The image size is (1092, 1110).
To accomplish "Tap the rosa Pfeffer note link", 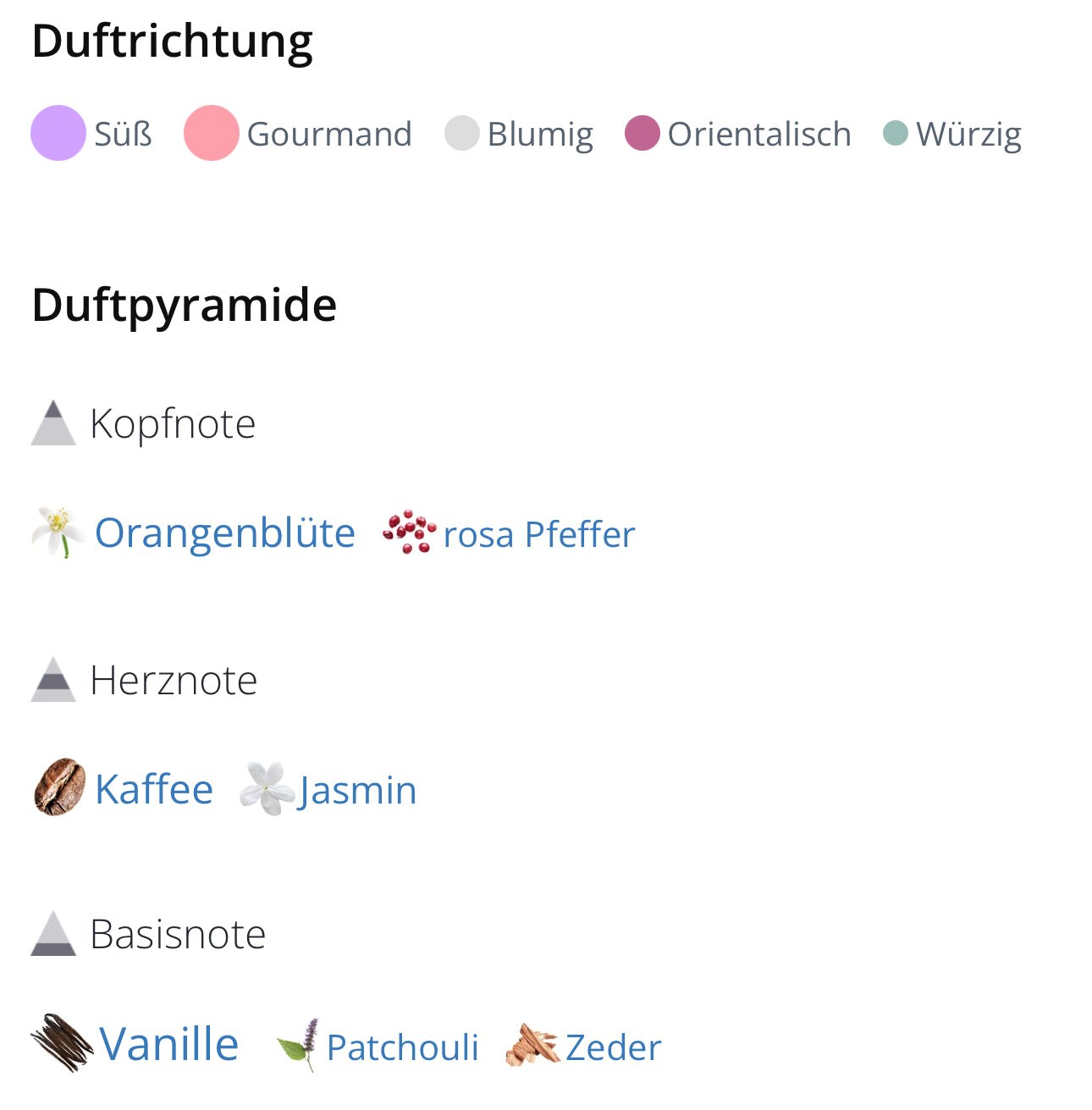I will click(538, 535).
